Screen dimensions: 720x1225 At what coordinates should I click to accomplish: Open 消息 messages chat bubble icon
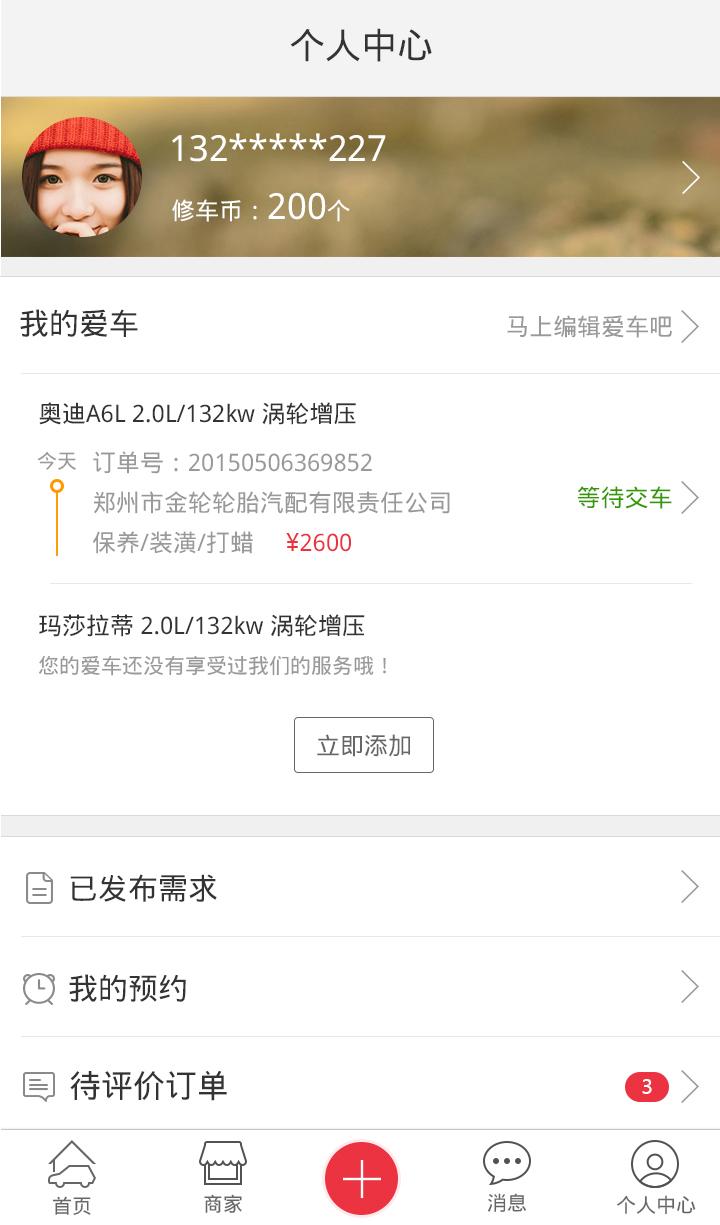tap(505, 1163)
